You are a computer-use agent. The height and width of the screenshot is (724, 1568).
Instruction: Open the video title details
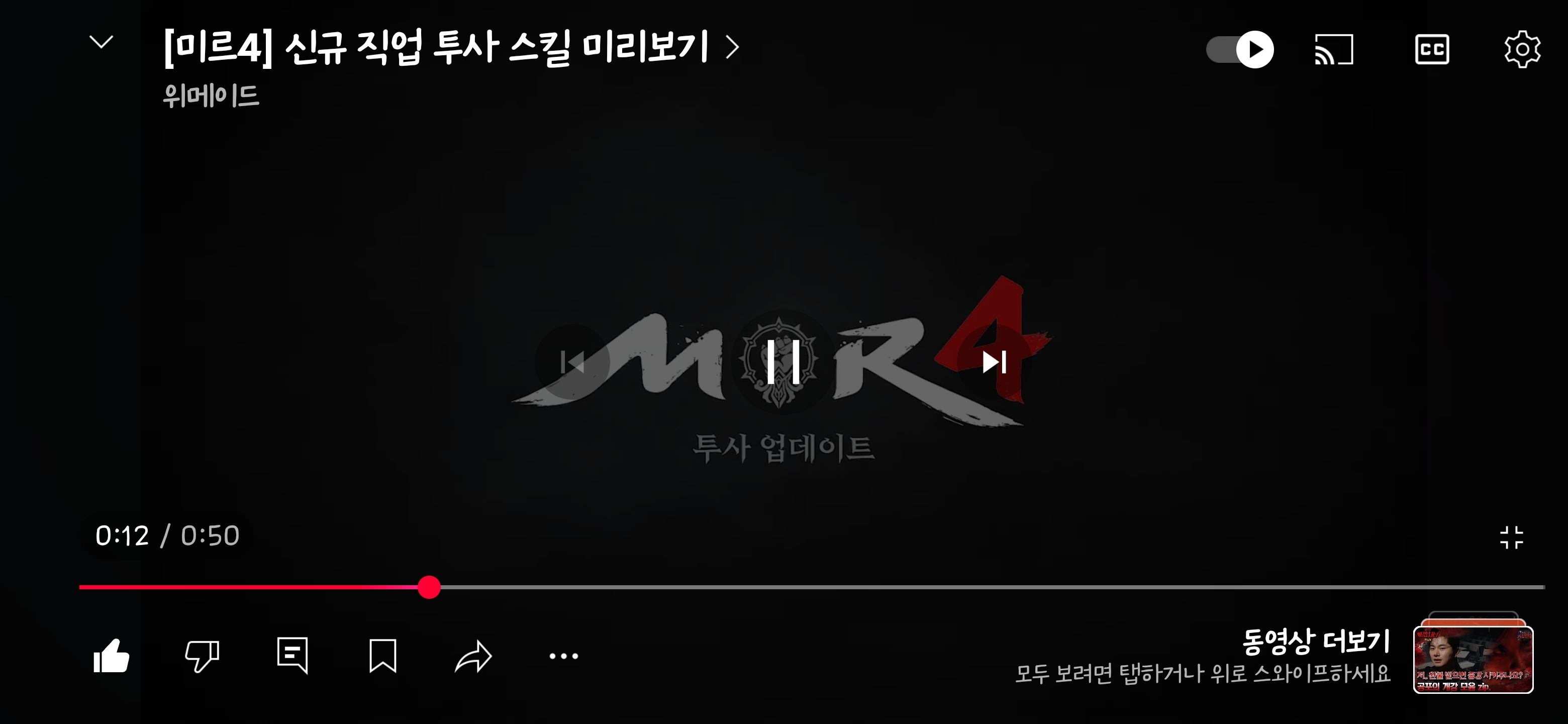450,47
